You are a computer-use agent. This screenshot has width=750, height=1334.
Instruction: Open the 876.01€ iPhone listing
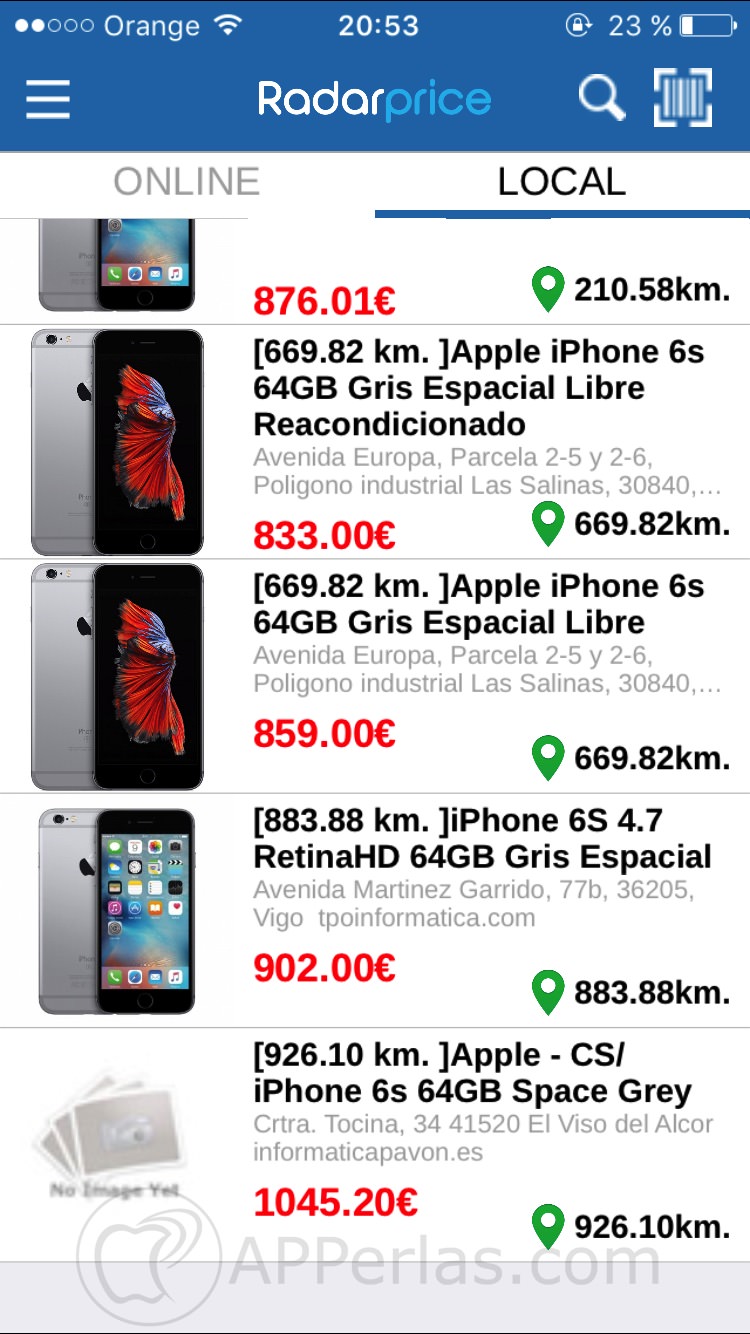pos(375,272)
